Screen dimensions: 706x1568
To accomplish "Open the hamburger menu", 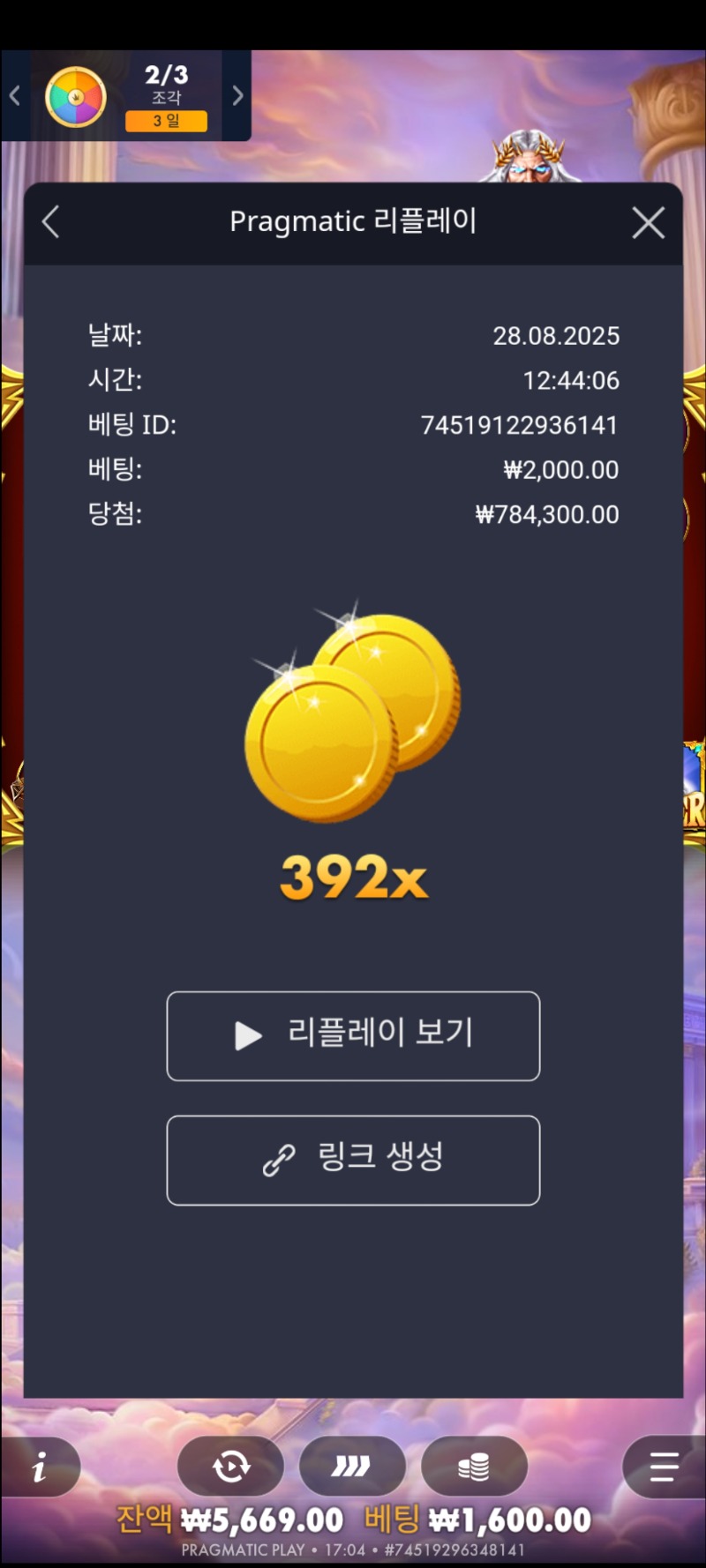I will 664,1467.
